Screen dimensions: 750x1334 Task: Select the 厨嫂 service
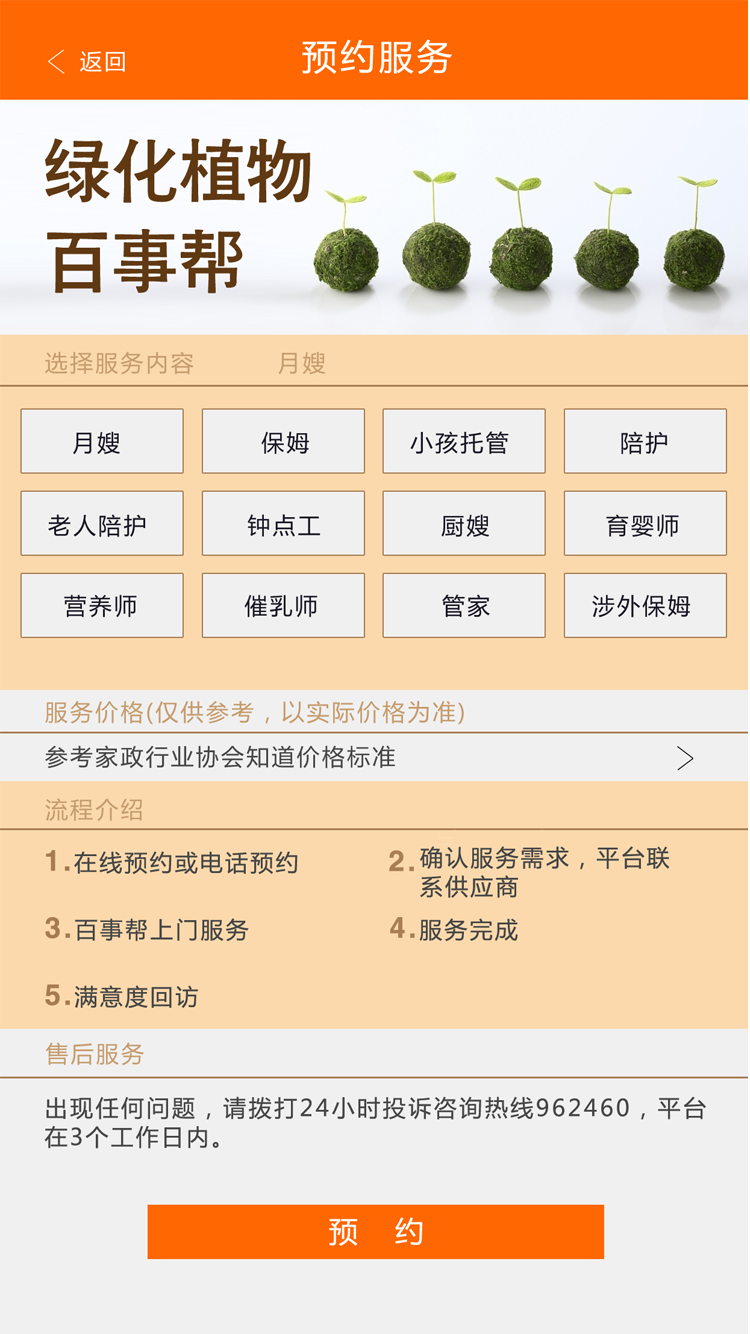(x=464, y=523)
